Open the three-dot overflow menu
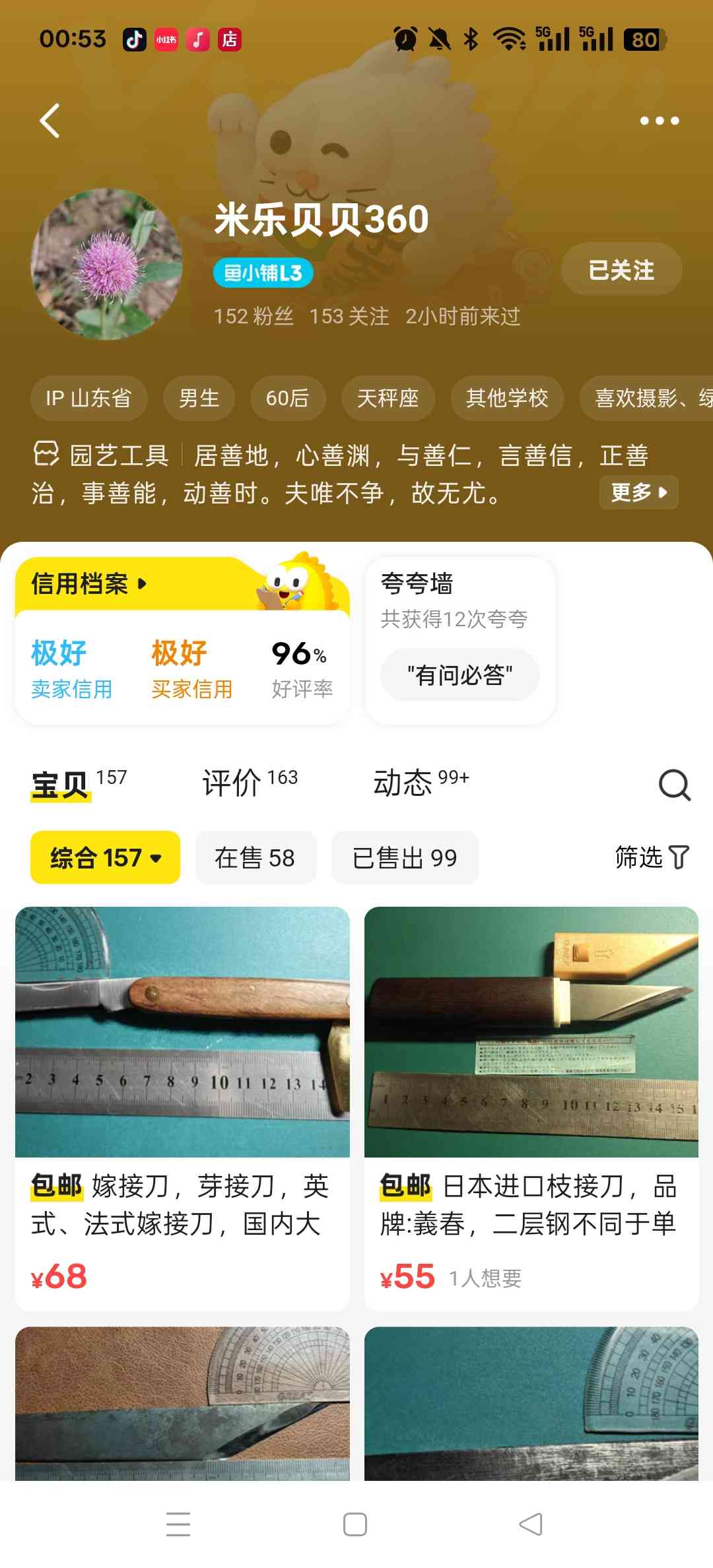 (x=660, y=121)
